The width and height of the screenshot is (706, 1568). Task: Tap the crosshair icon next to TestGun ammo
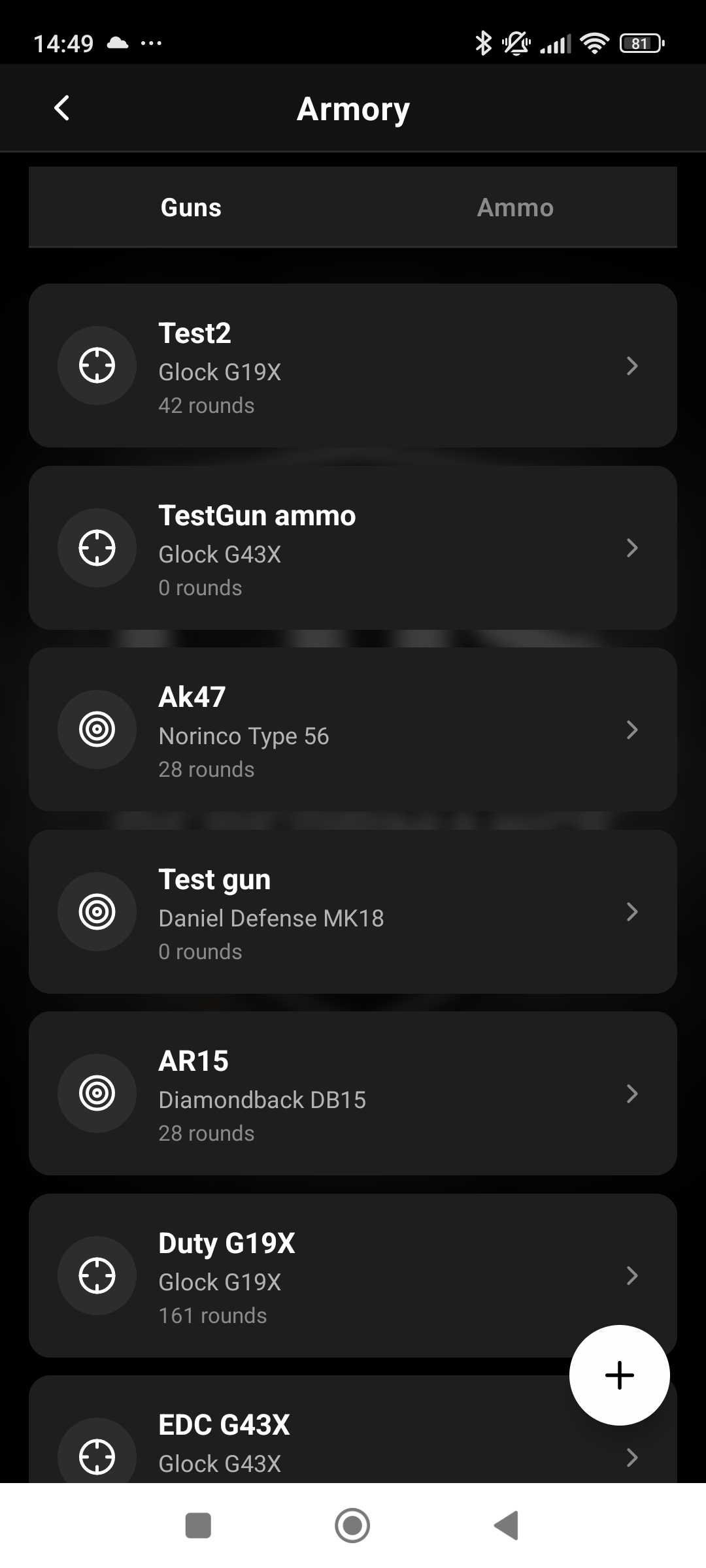97,547
